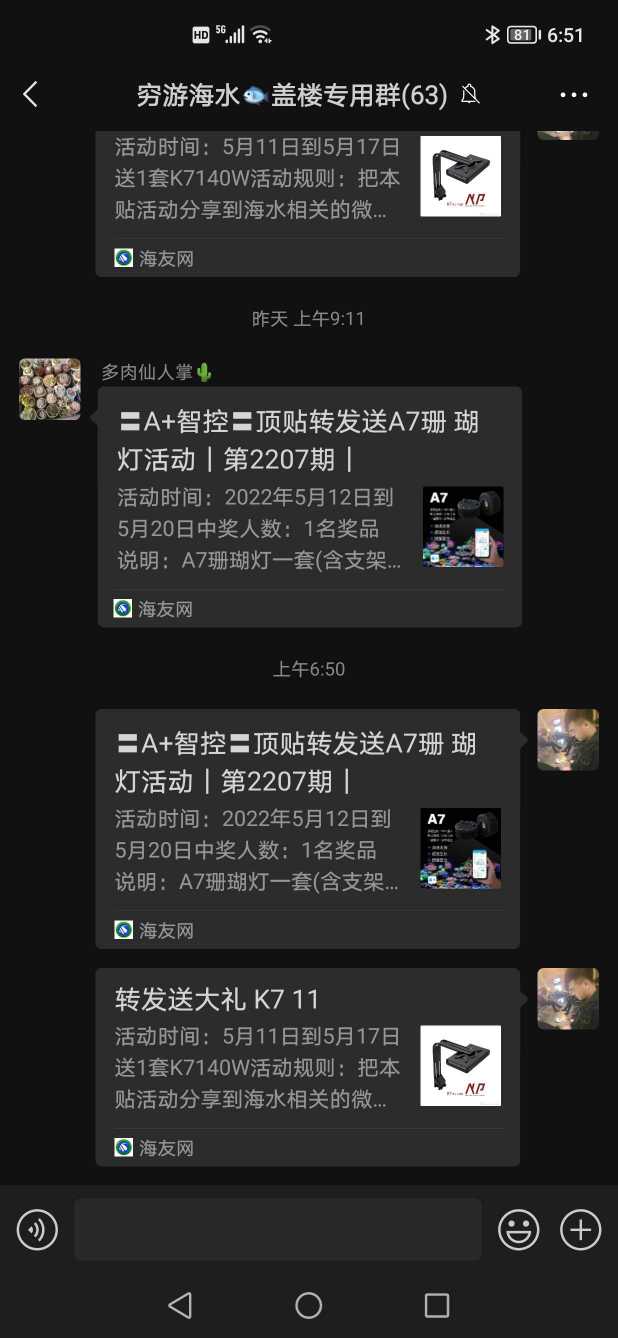Viewport: 618px width, 1338px height.
Task: Open my own sent A7珊瑚灯活动 card
Action: pyautogui.click(x=307, y=828)
